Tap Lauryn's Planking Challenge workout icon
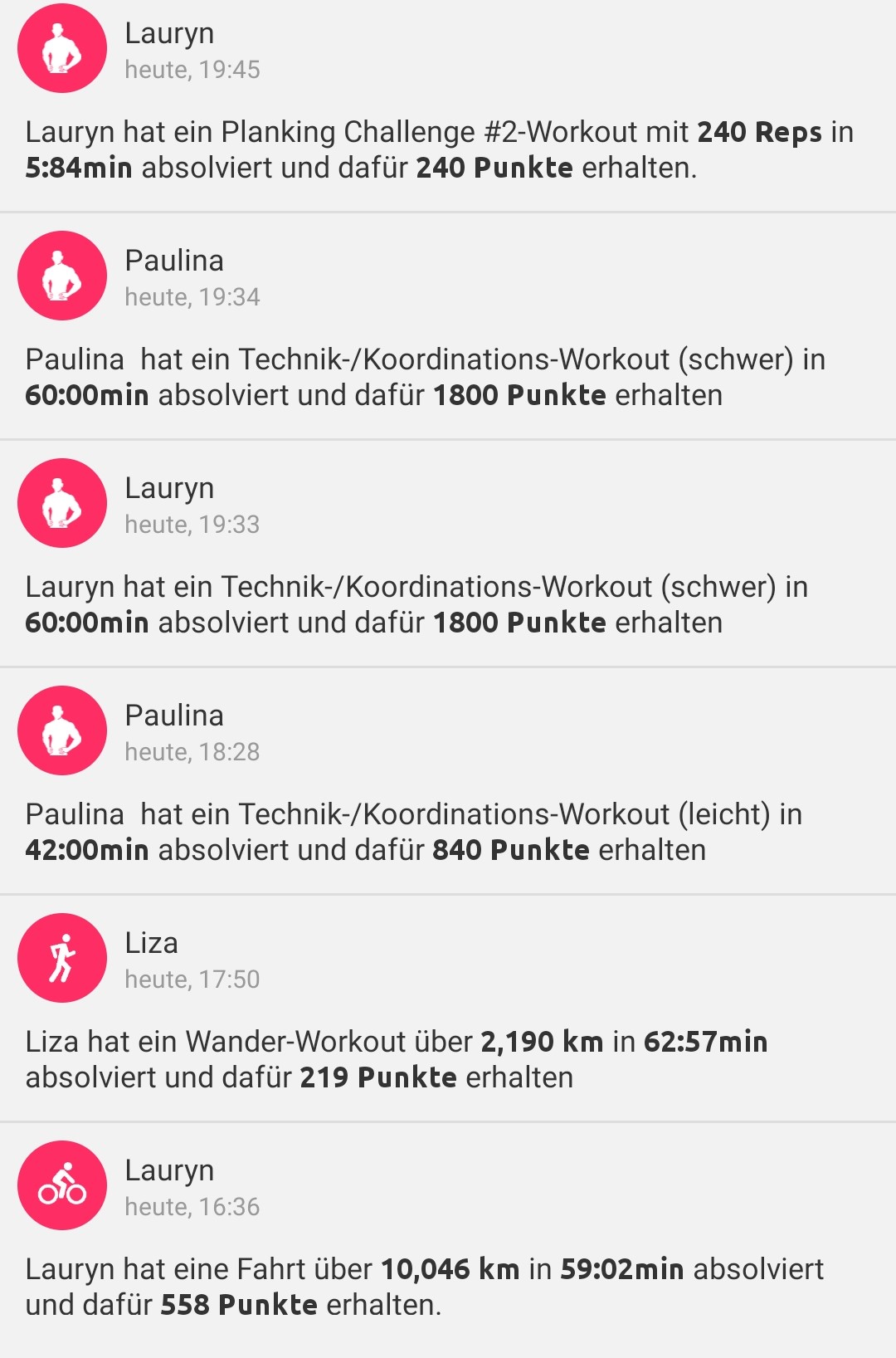Viewport: 896px width, 1358px height. [x=61, y=48]
